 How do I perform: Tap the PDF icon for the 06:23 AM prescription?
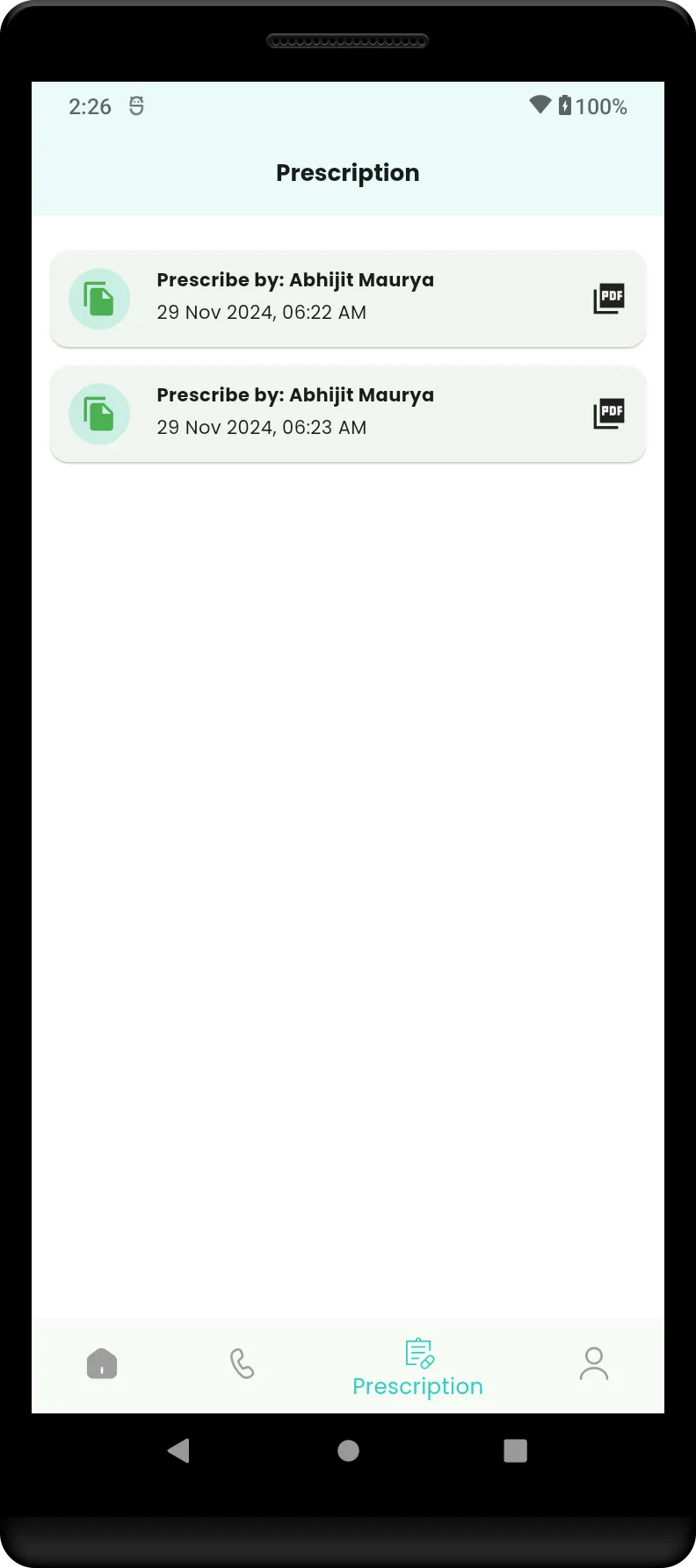tap(608, 414)
